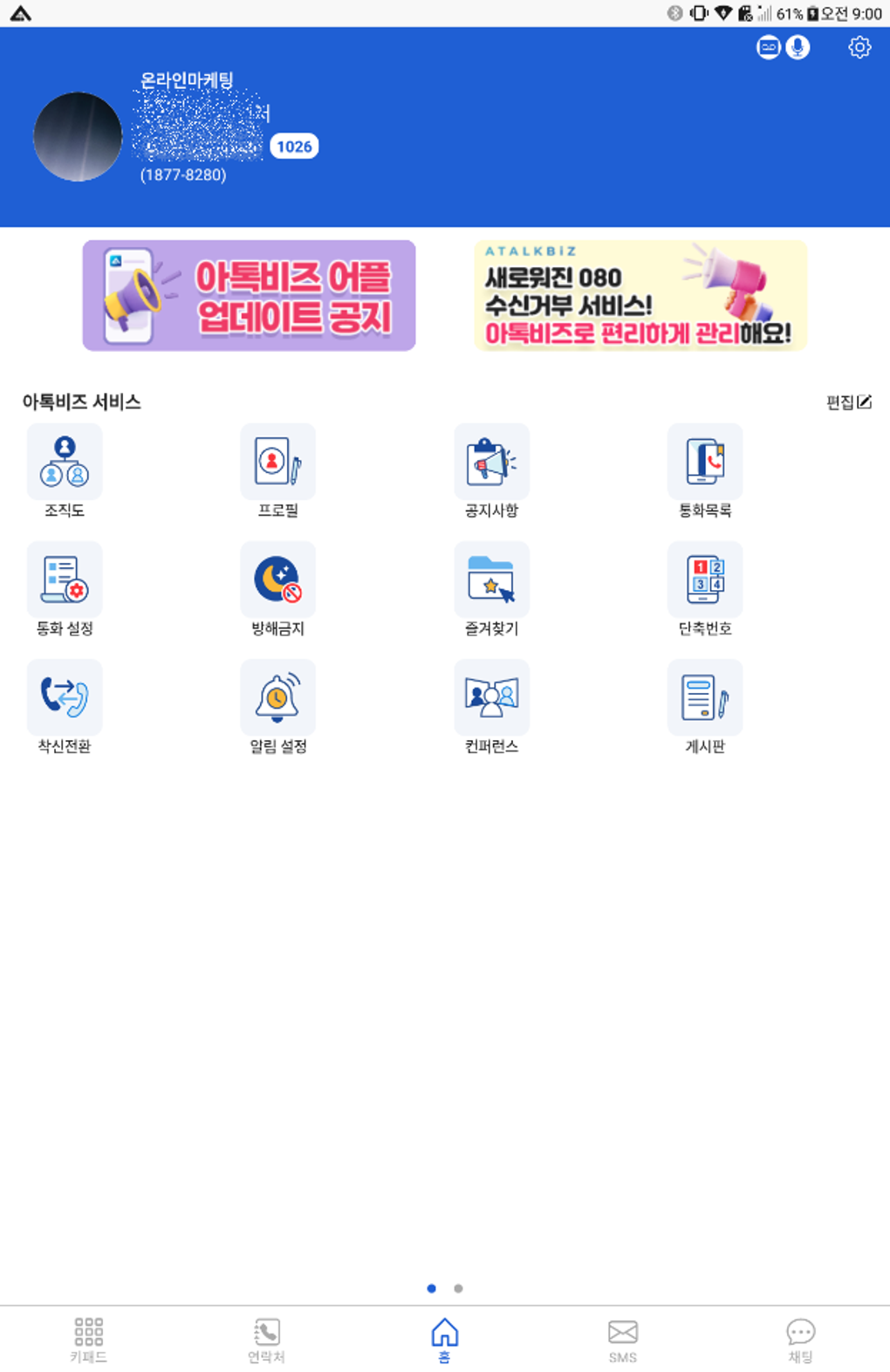
Task: Click the 편집 edit link
Action: pyautogui.click(x=846, y=402)
